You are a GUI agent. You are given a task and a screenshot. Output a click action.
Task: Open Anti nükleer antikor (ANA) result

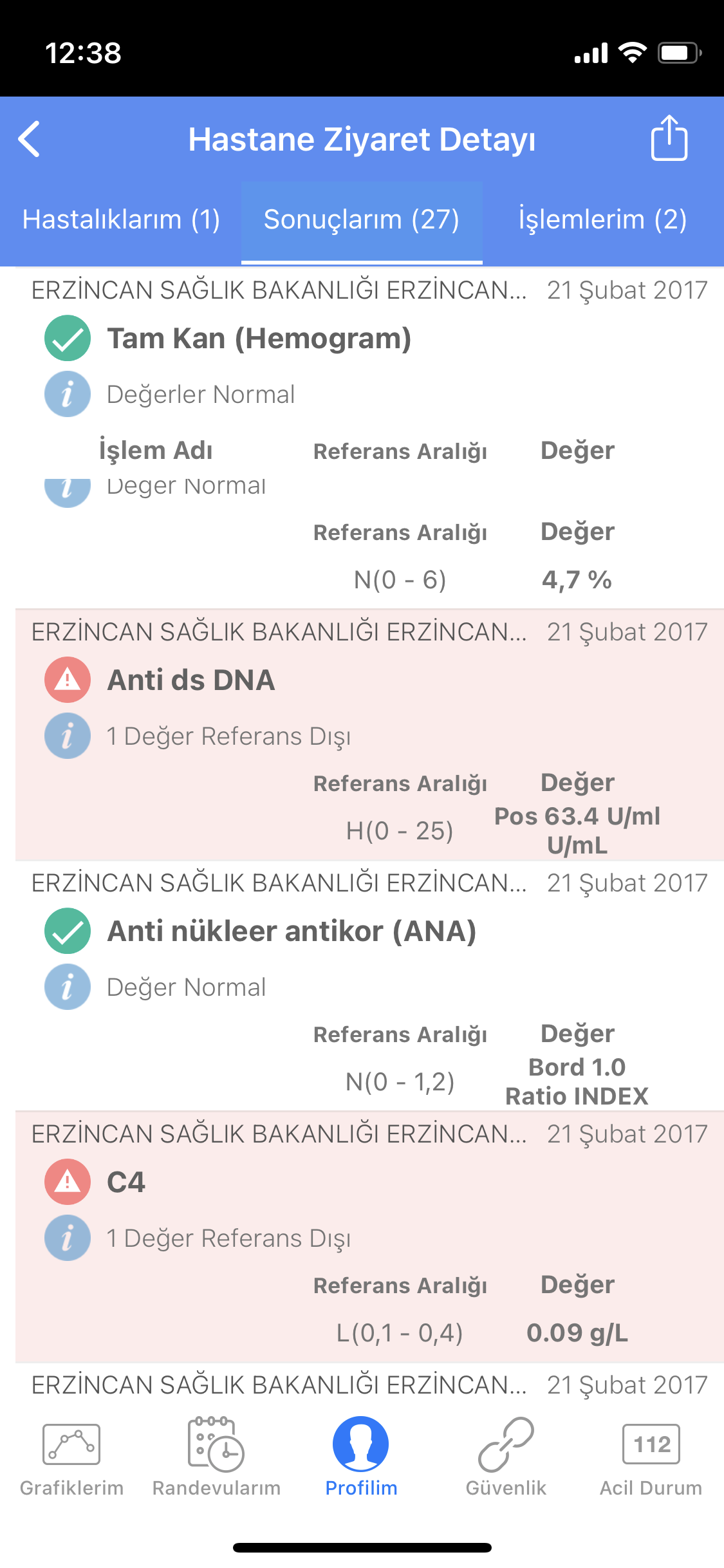(x=292, y=931)
